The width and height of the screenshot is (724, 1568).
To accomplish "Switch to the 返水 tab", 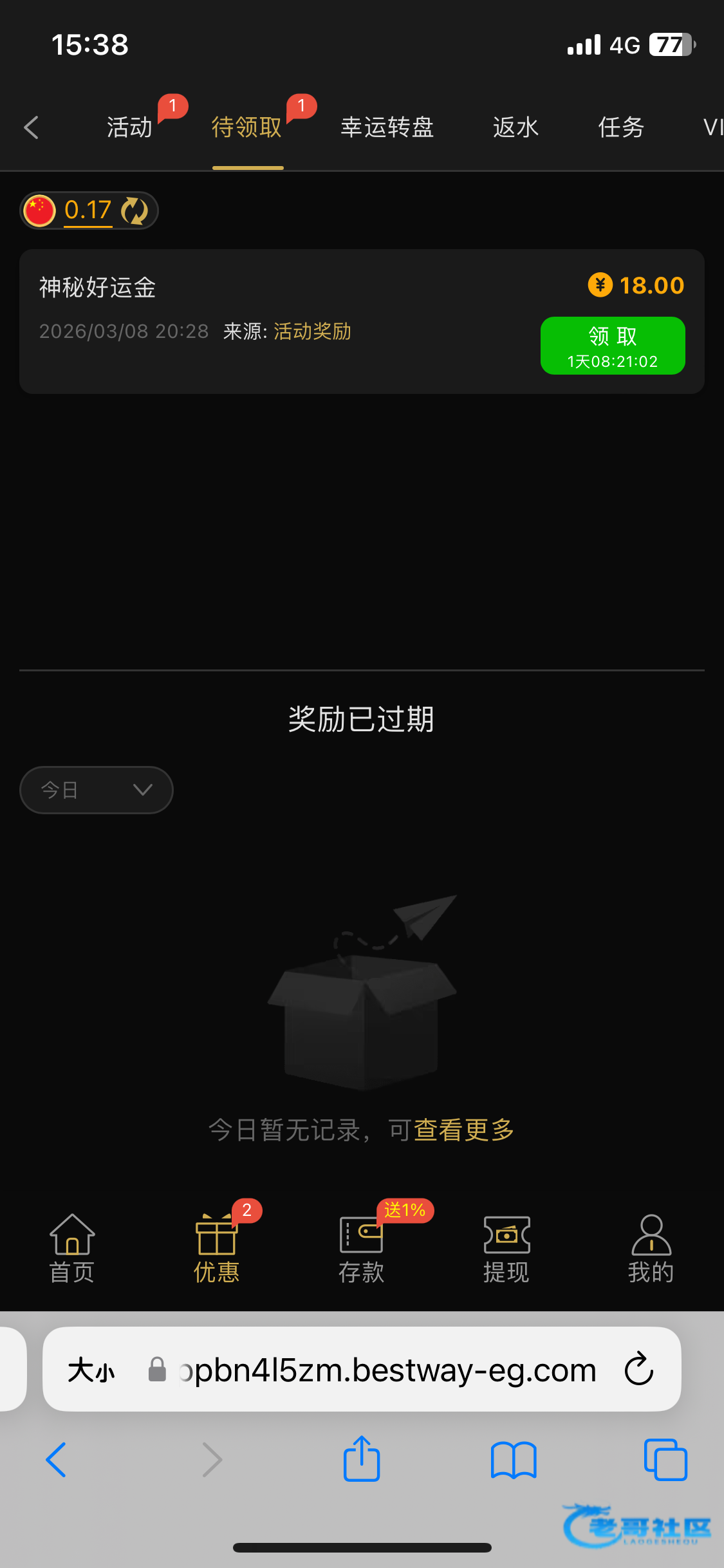I will tap(515, 127).
